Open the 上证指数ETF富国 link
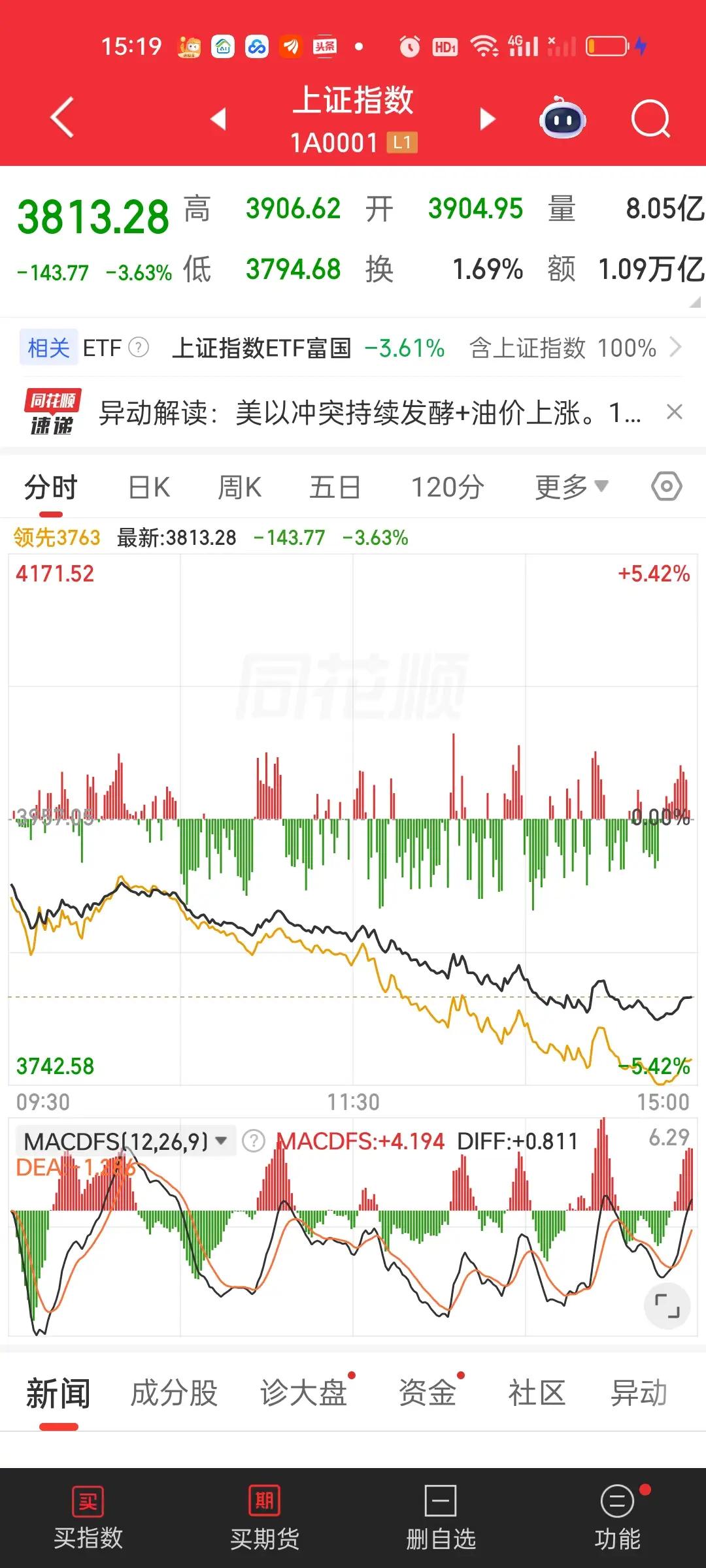 [x=261, y=348]
